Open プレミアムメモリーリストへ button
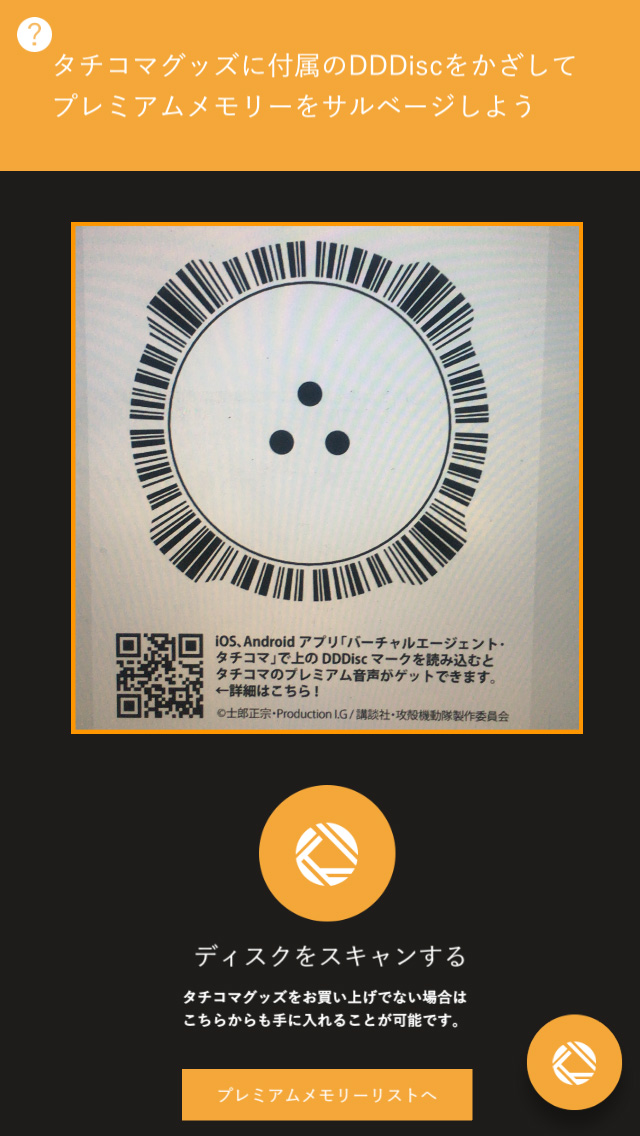This screenshot has height=1136, width=640. 327,1095
